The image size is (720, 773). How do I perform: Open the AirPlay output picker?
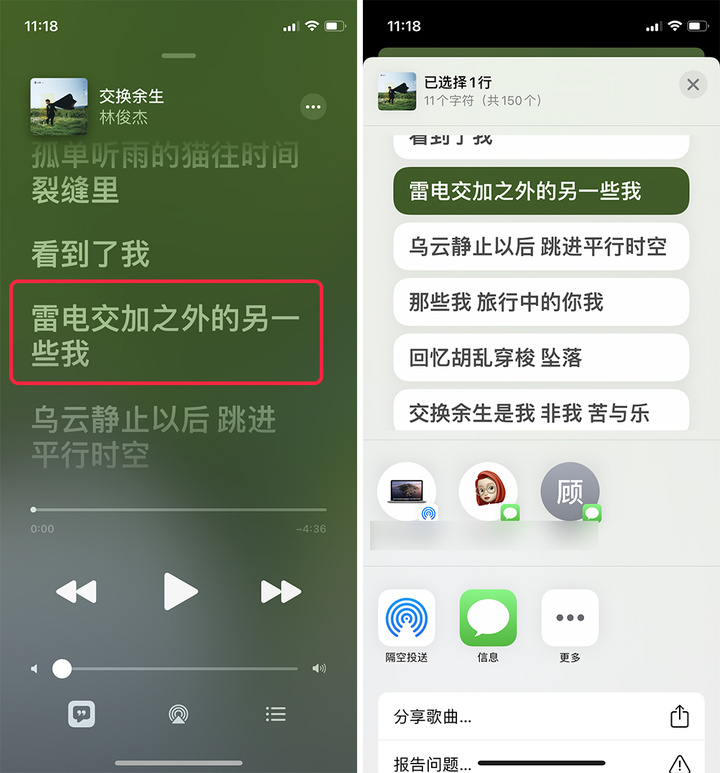tap(179, 714)
